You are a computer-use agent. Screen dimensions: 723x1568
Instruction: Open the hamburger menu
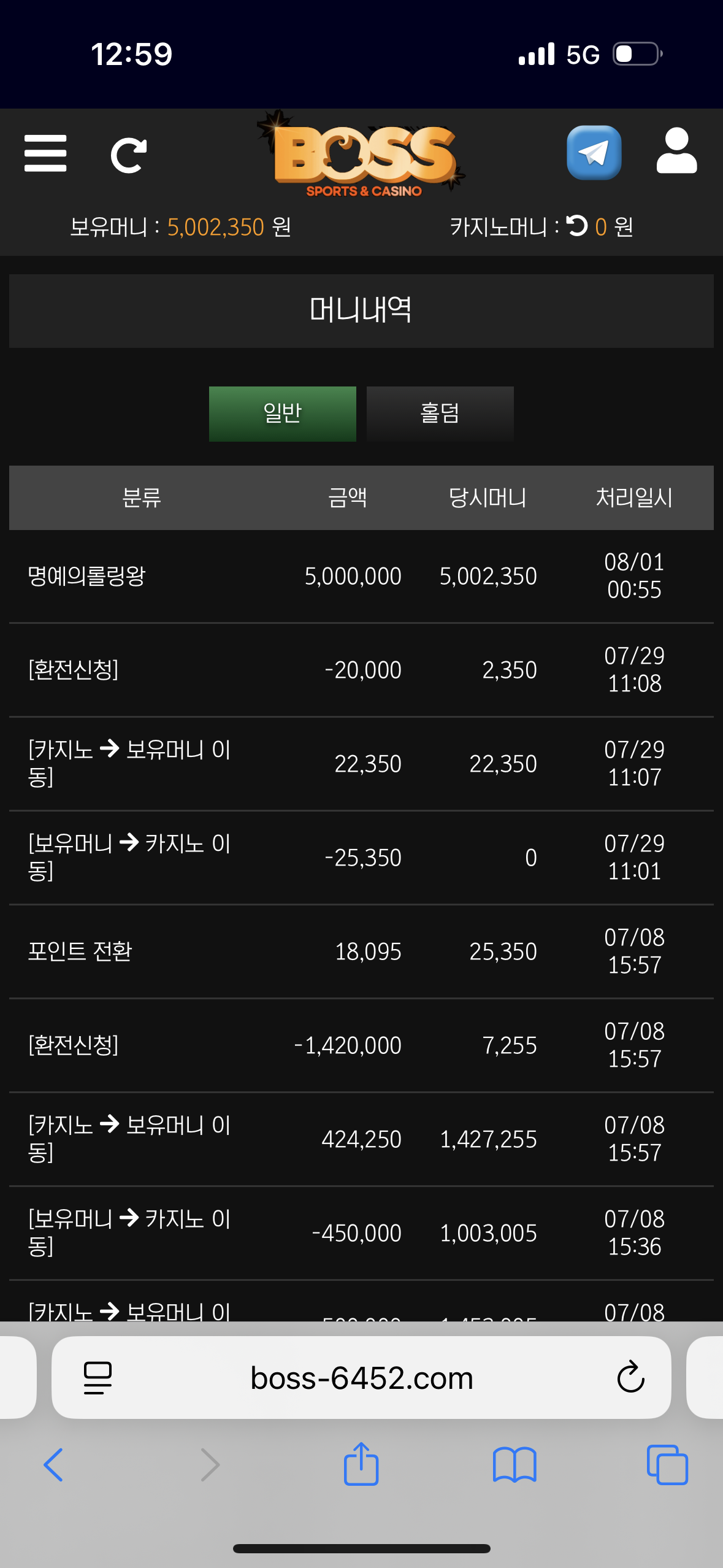pos(45,153)
